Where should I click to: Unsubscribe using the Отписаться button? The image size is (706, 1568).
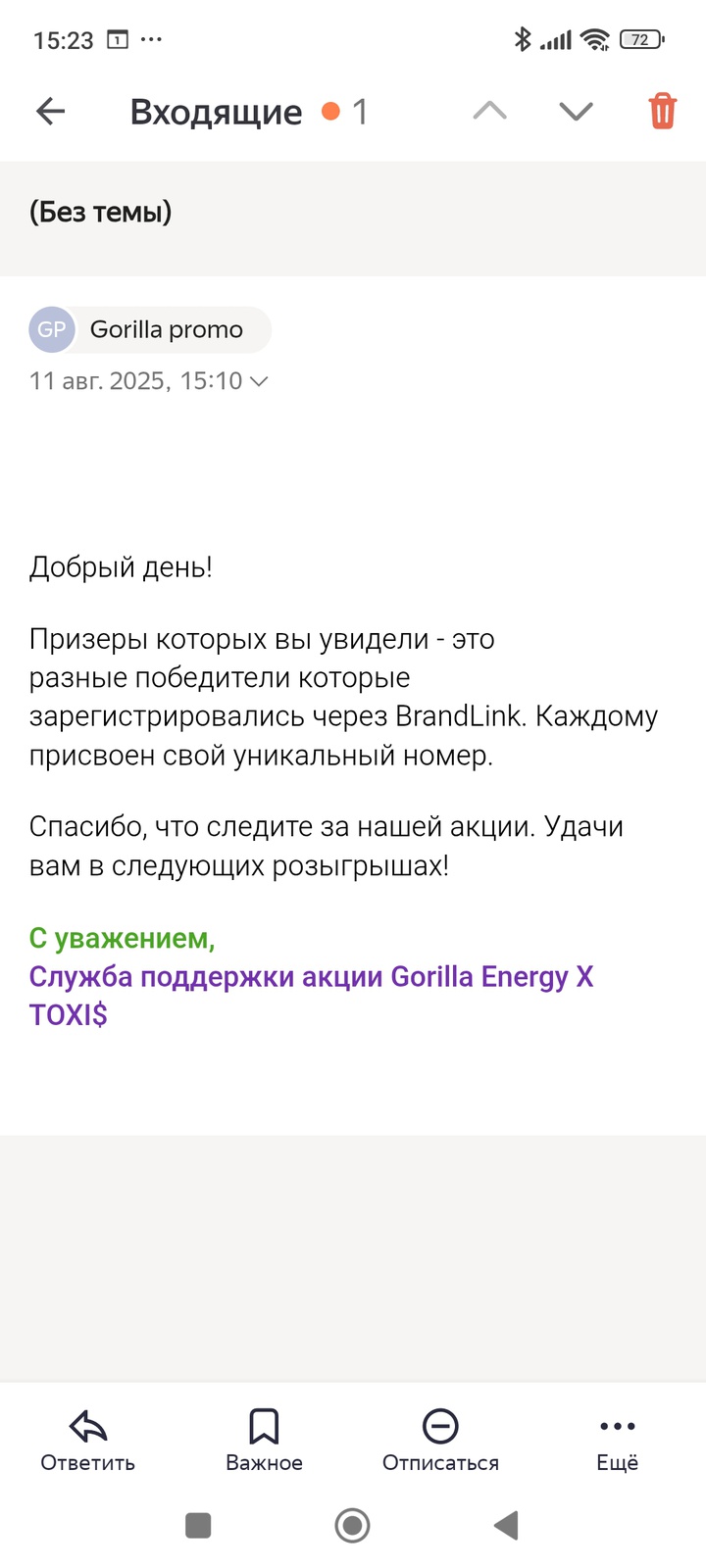pyautogui.click(x=440, y=1441)
